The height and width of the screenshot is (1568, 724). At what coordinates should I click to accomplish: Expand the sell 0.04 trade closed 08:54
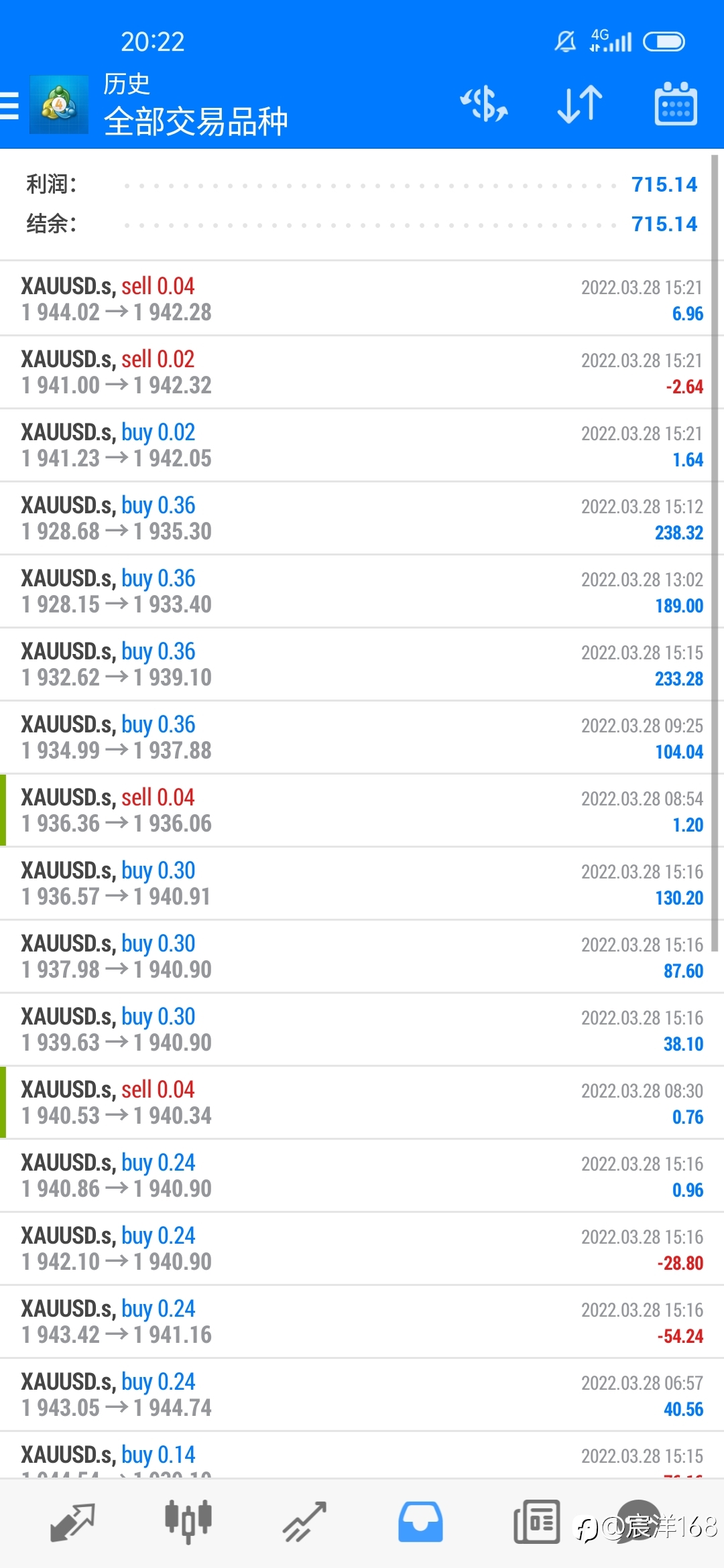[362, 810]
